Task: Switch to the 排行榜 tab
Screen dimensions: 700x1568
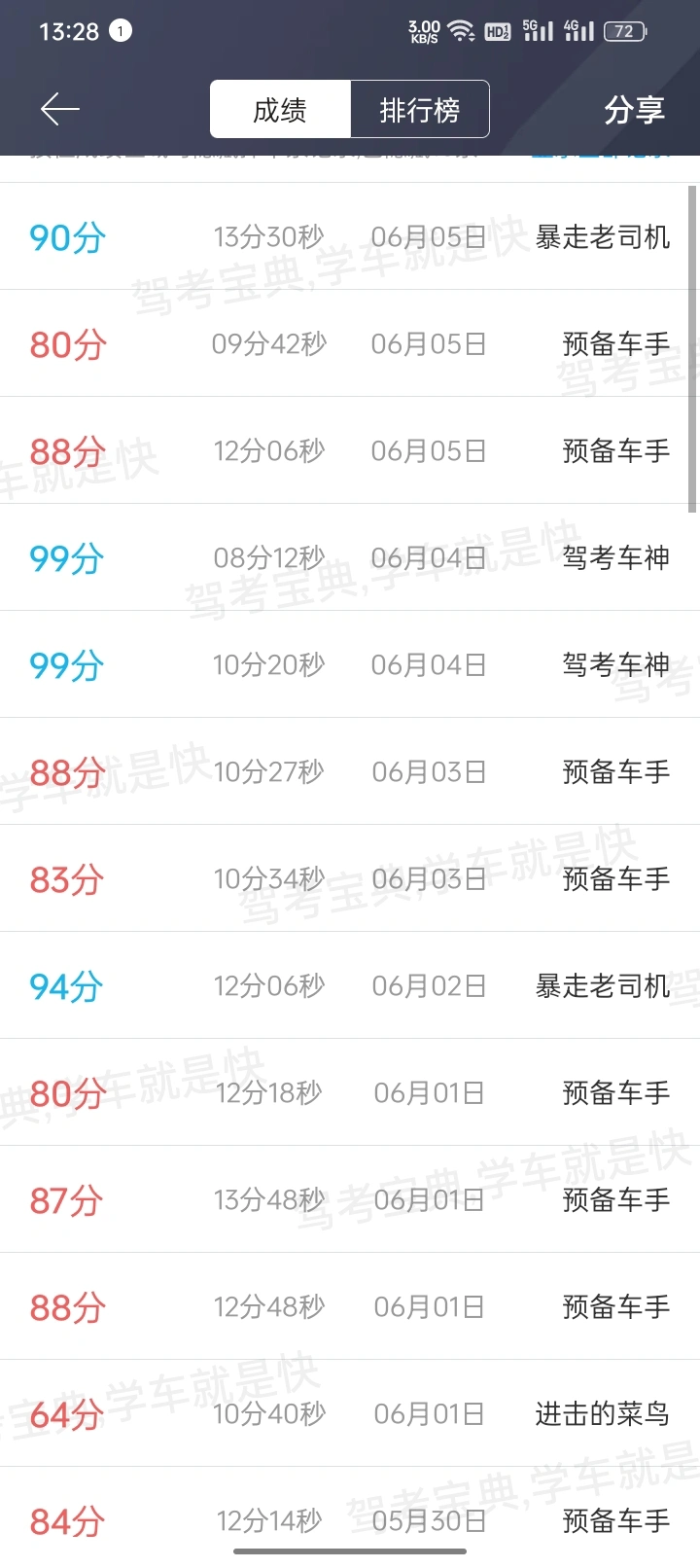Action: click(x=420, y=110)
